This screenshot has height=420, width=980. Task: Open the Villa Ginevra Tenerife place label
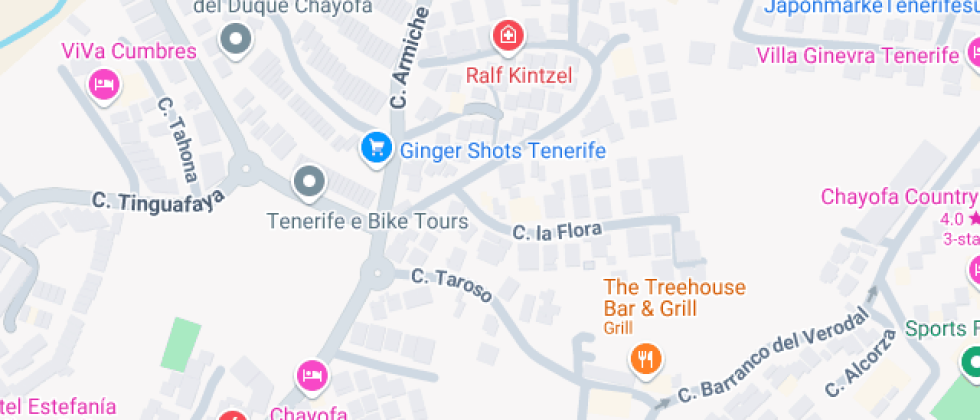858,55
